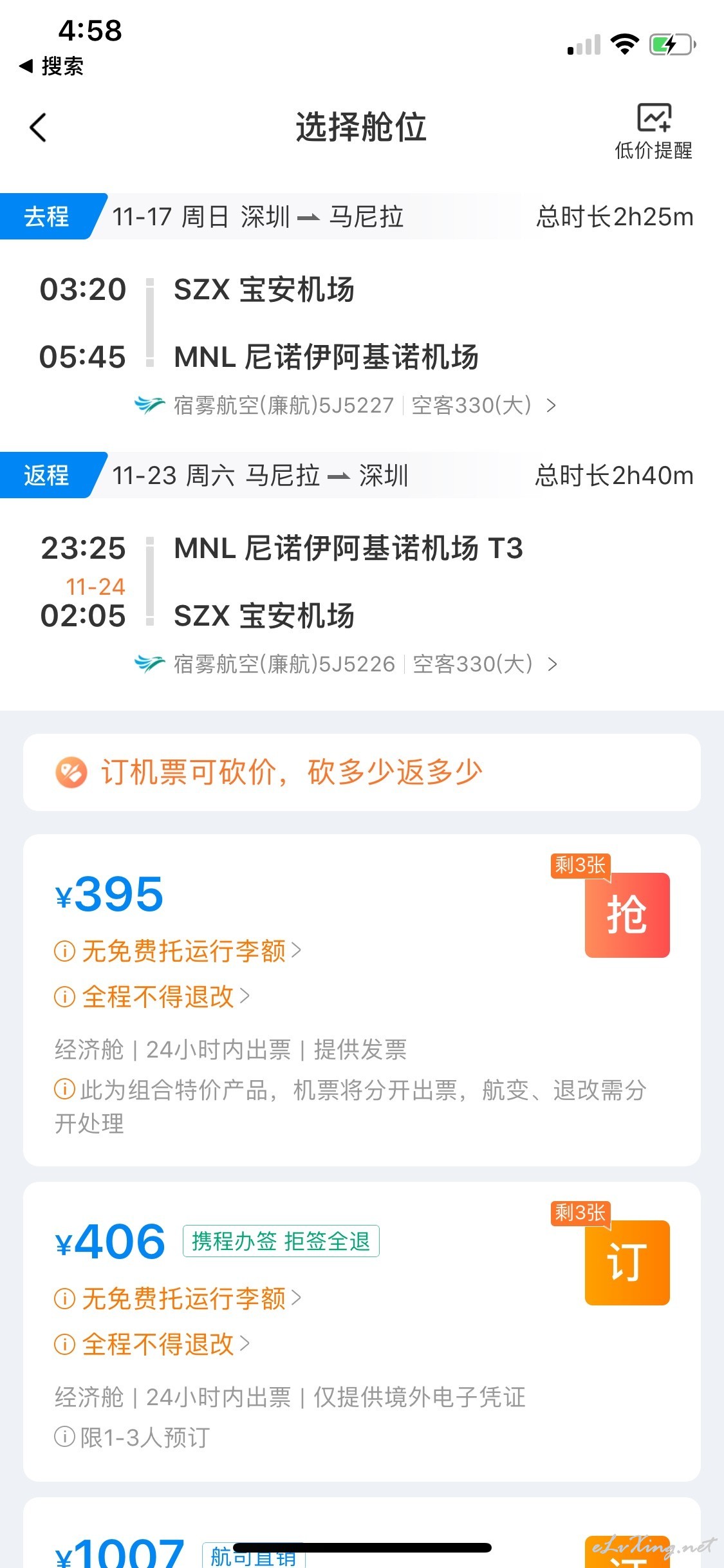This screenshot has height=1568, width=724.
Task: Check baggage allowance for ¥406 fare
Action: click(178, 1298)
